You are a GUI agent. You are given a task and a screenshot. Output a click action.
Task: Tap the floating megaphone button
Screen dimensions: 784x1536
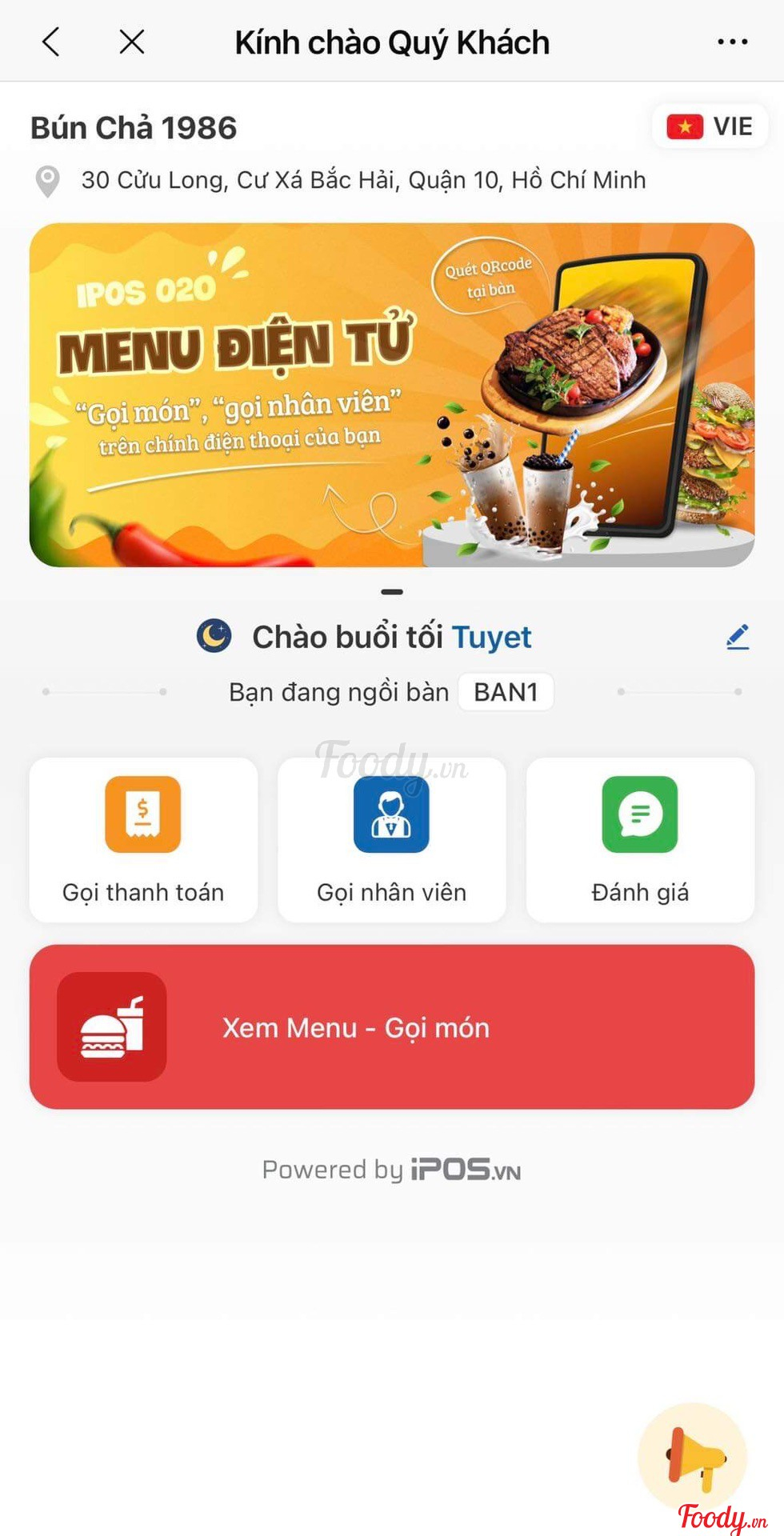tap(693, 1458)
